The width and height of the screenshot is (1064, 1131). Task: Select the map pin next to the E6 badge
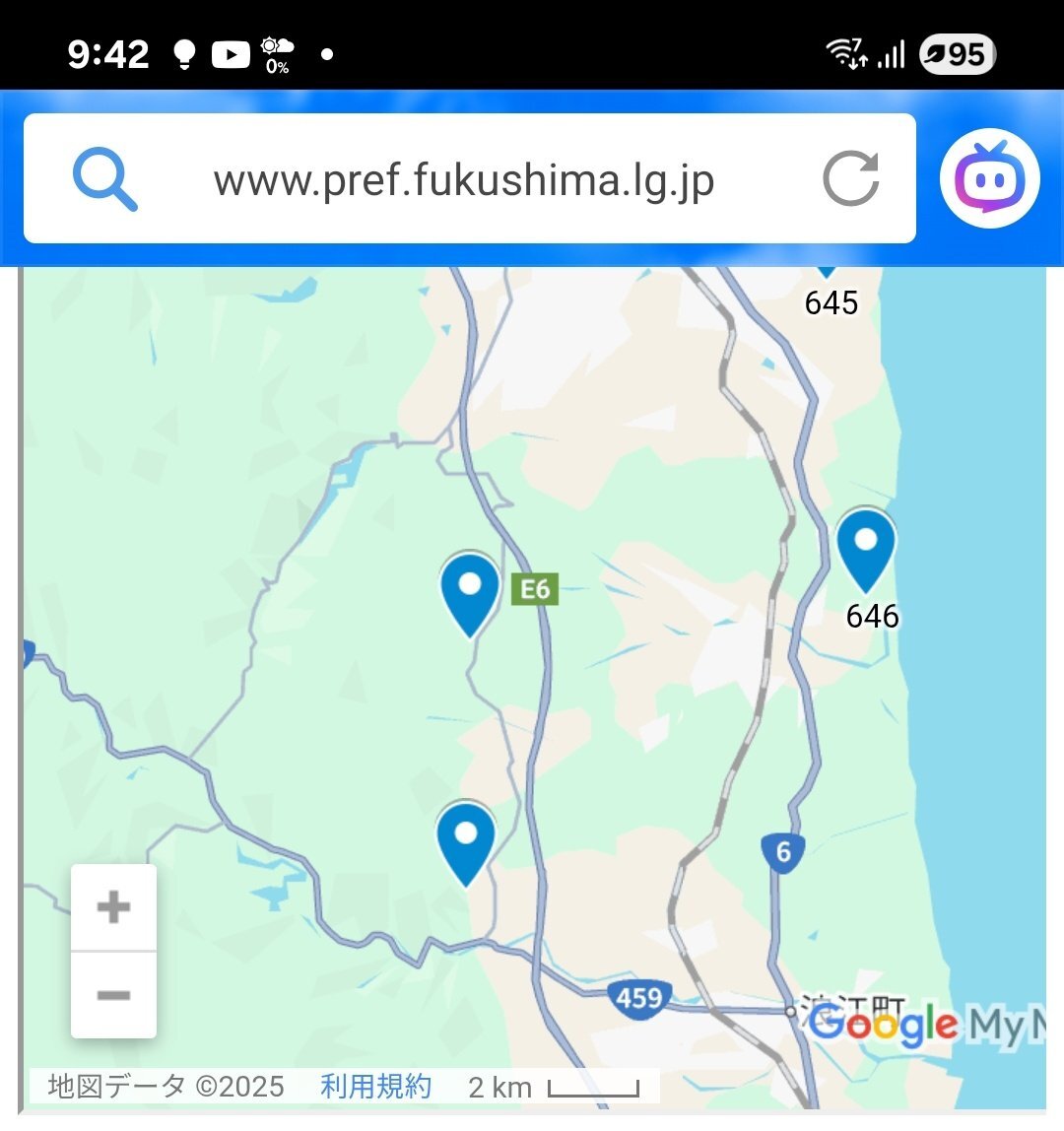(x=470, y=591)
